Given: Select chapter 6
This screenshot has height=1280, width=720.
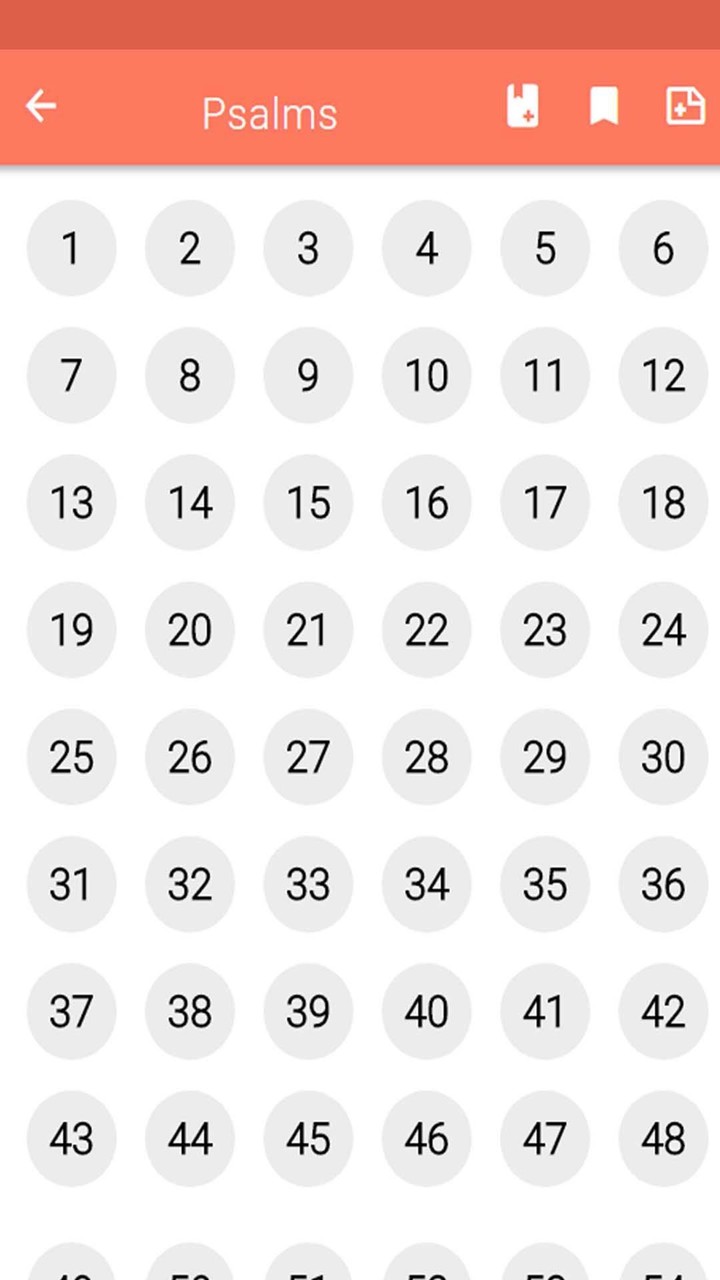Looking at the screenshot, I should [663, 248].
